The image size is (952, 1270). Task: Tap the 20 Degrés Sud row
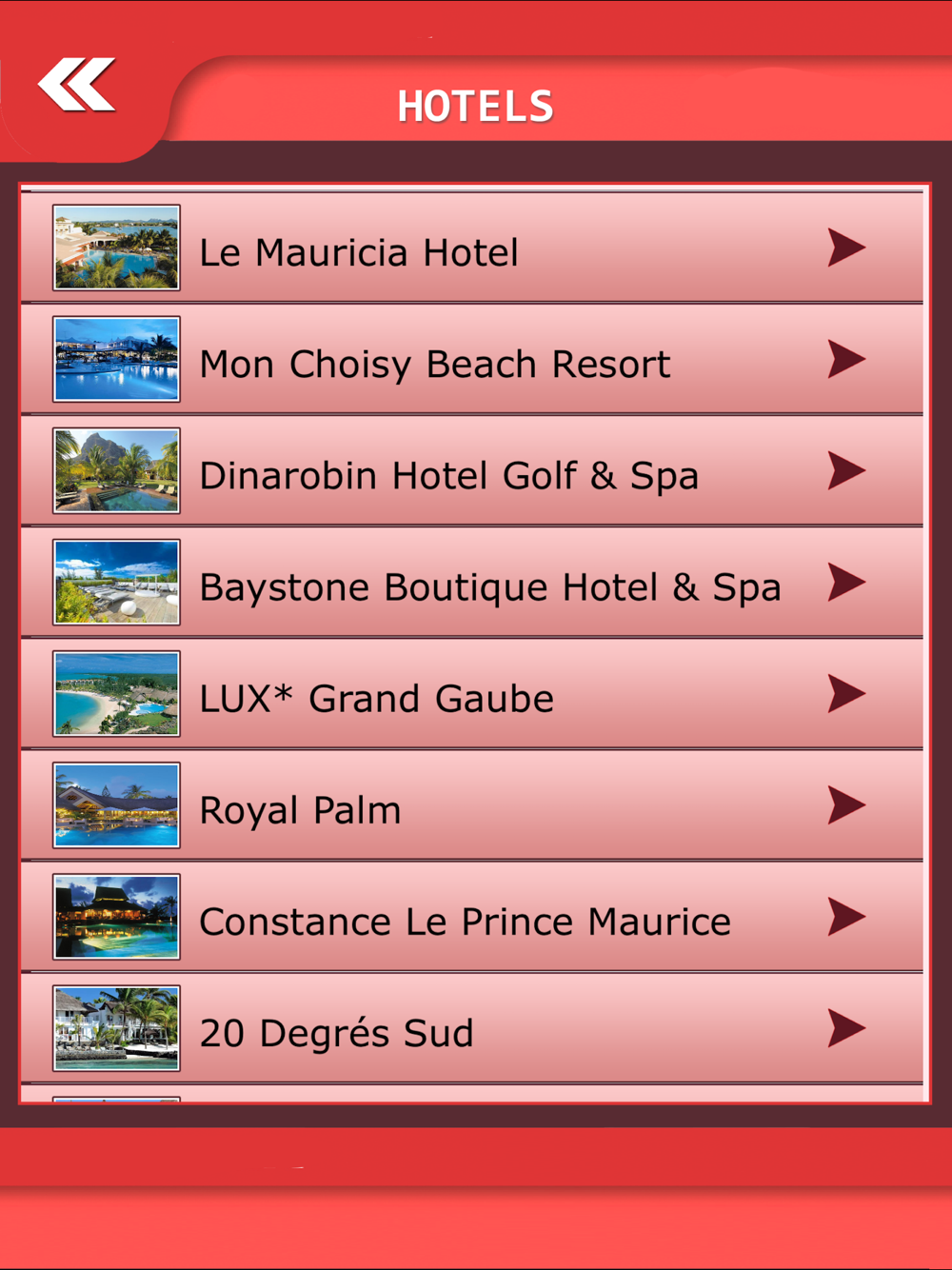(x=472, y=1029)
